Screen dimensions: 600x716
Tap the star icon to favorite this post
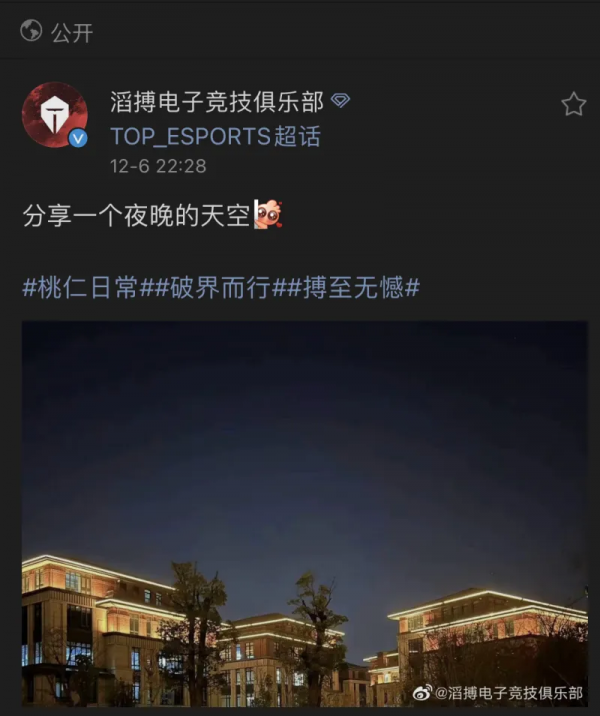[x=573, y=104]
